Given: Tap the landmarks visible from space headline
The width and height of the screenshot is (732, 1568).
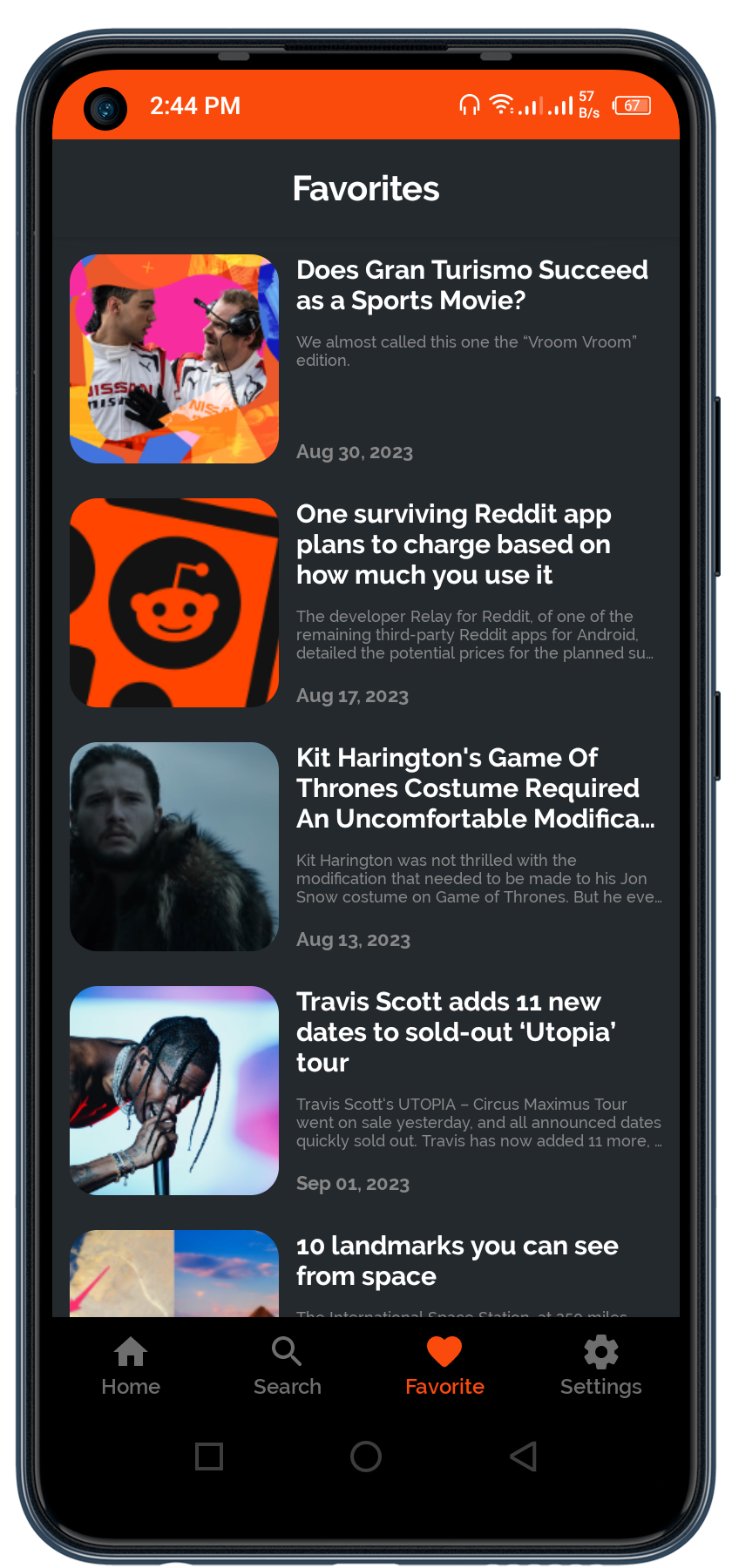Looking at the screenshot, I should pyautogui.click(x=457, y=1260).
